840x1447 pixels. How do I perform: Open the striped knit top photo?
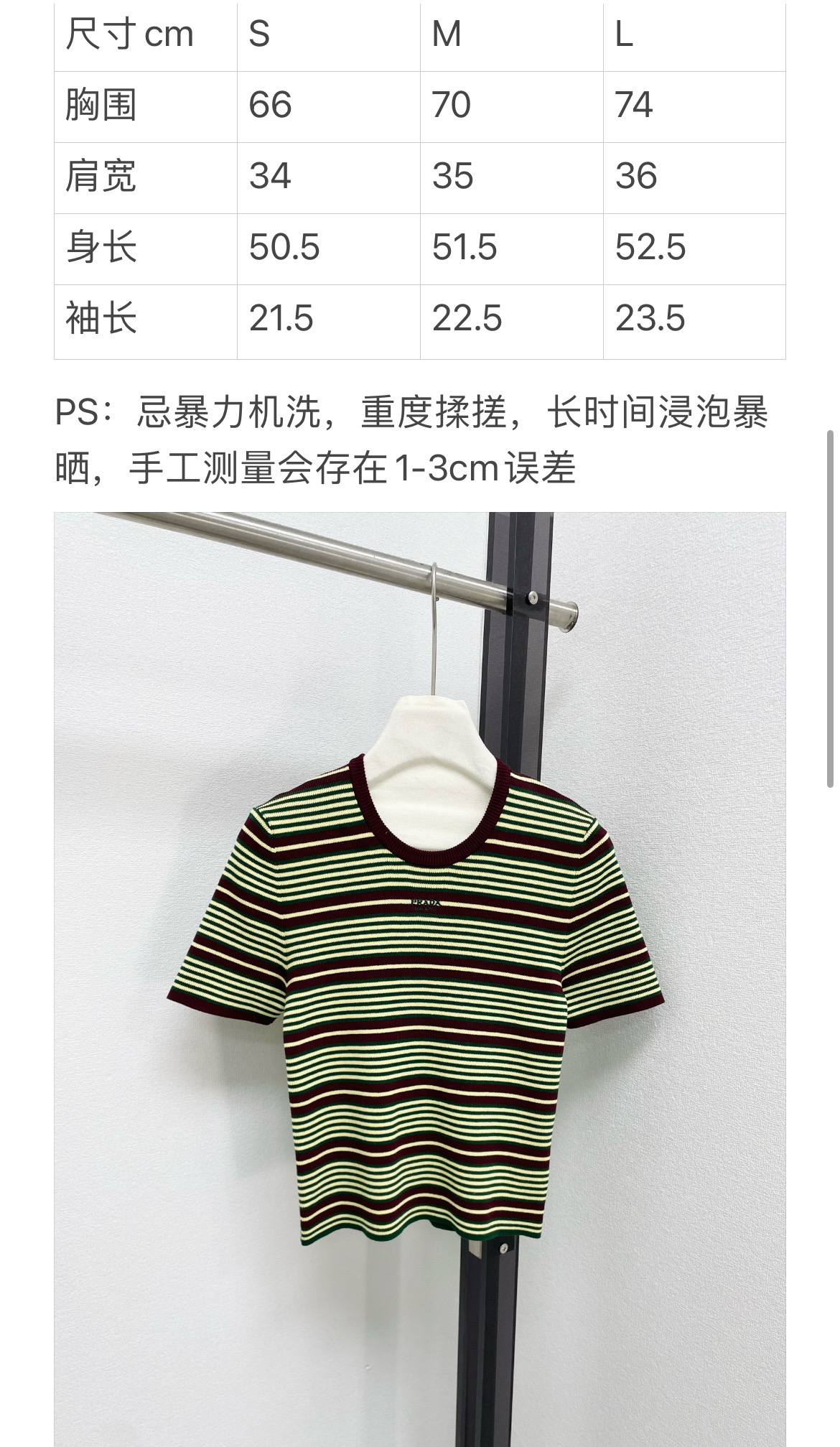pos(419,977)
